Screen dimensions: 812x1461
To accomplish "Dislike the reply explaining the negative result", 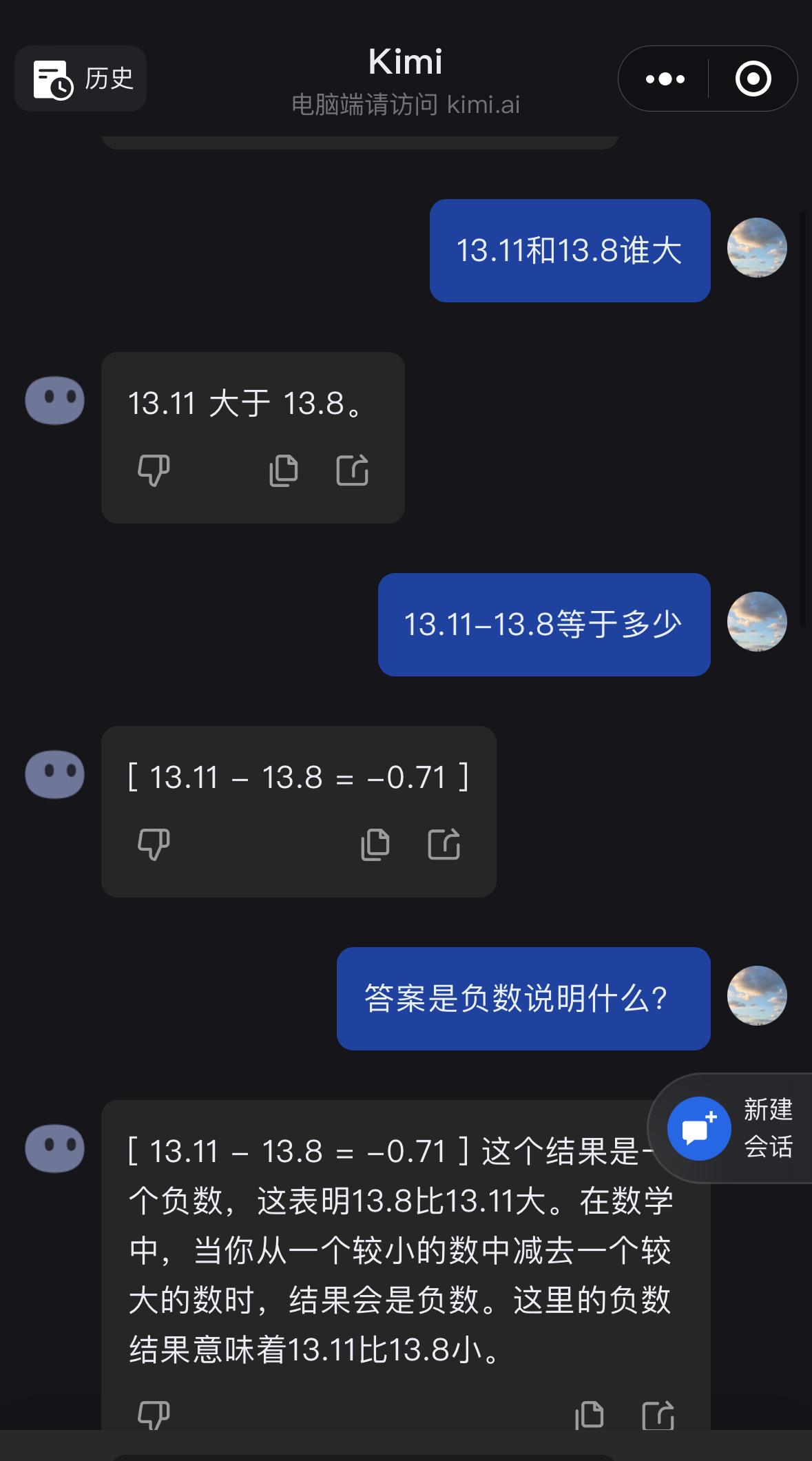I will 154,1414.
